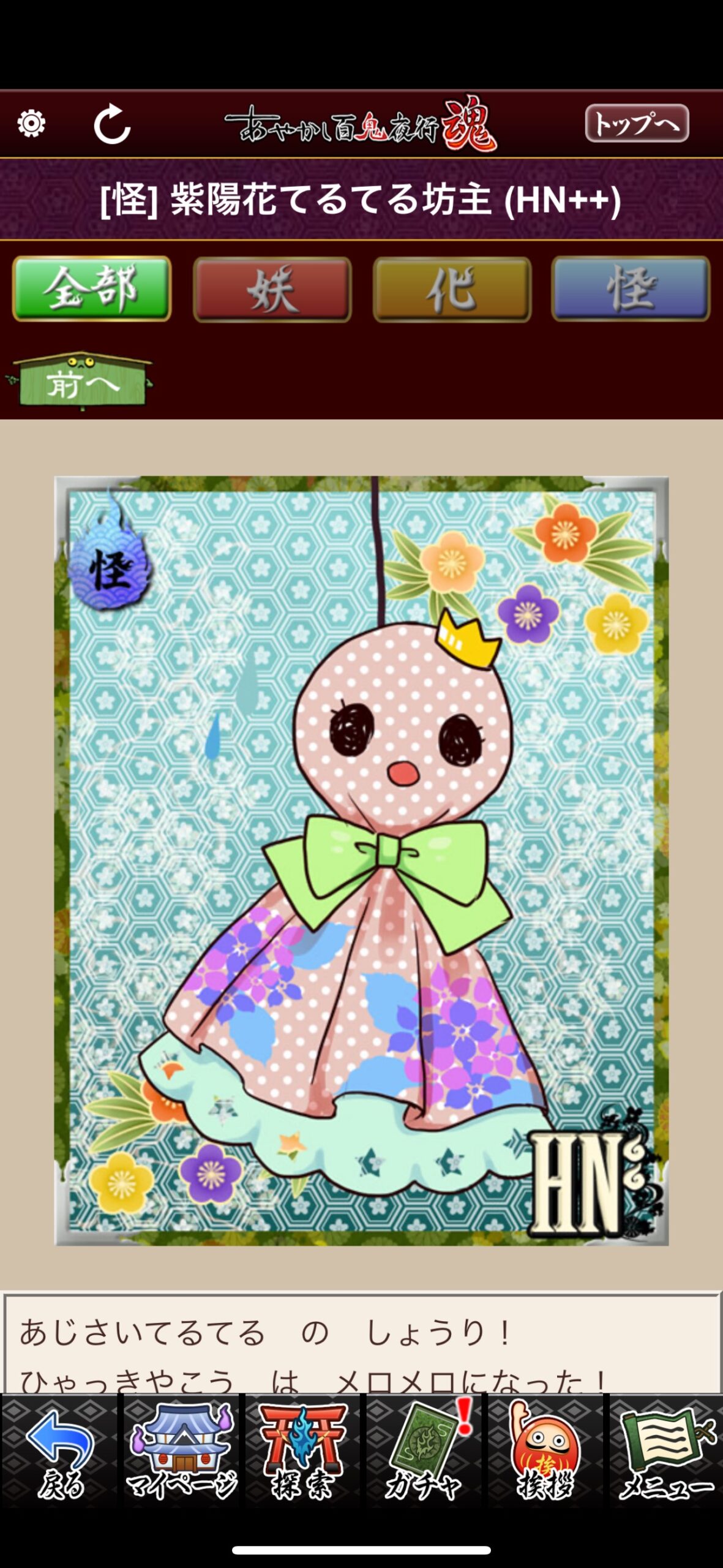The height and width of the screenshot is (1568, 723).
Task: Go to previous card with 前へ
Action: [x=80, y=381]
